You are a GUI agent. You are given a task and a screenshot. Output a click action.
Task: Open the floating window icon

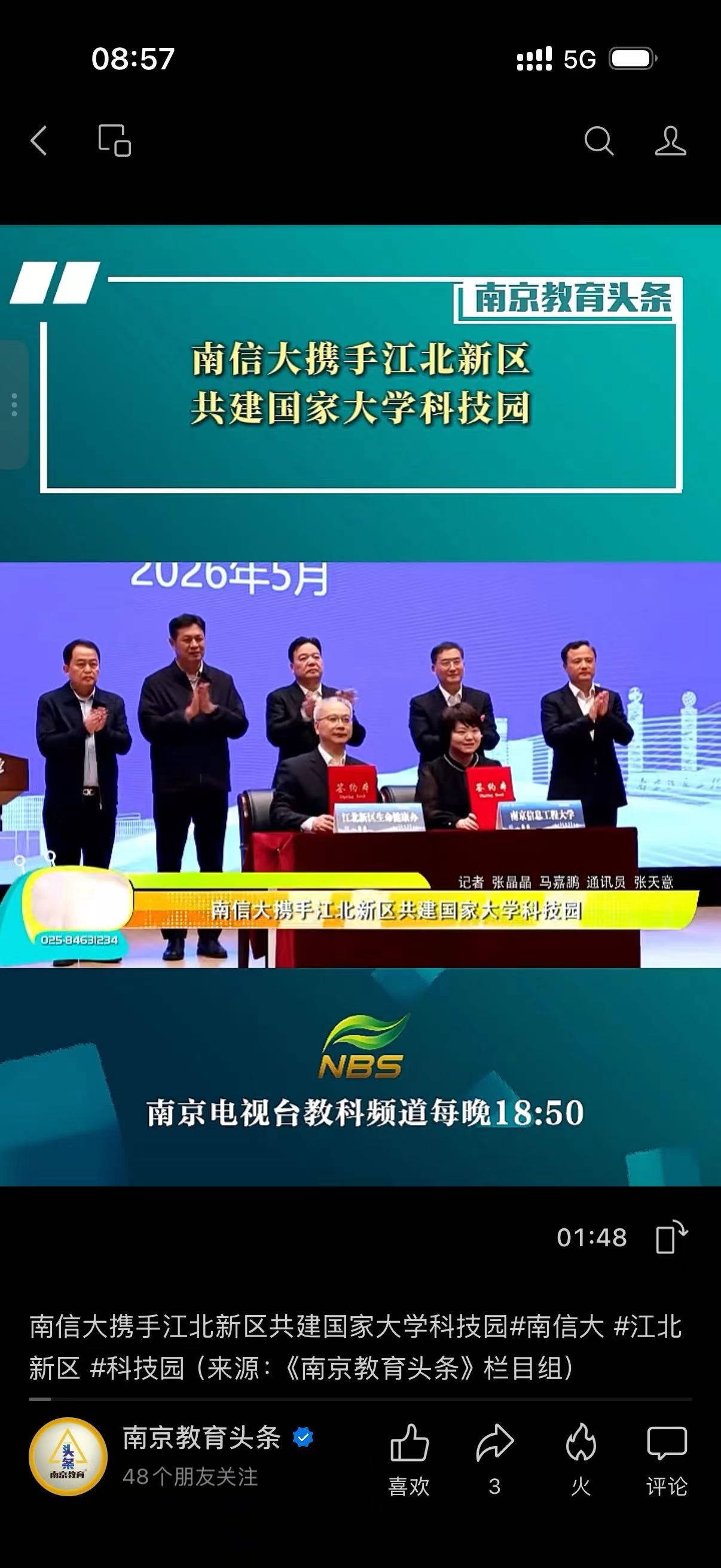(114, 140)
